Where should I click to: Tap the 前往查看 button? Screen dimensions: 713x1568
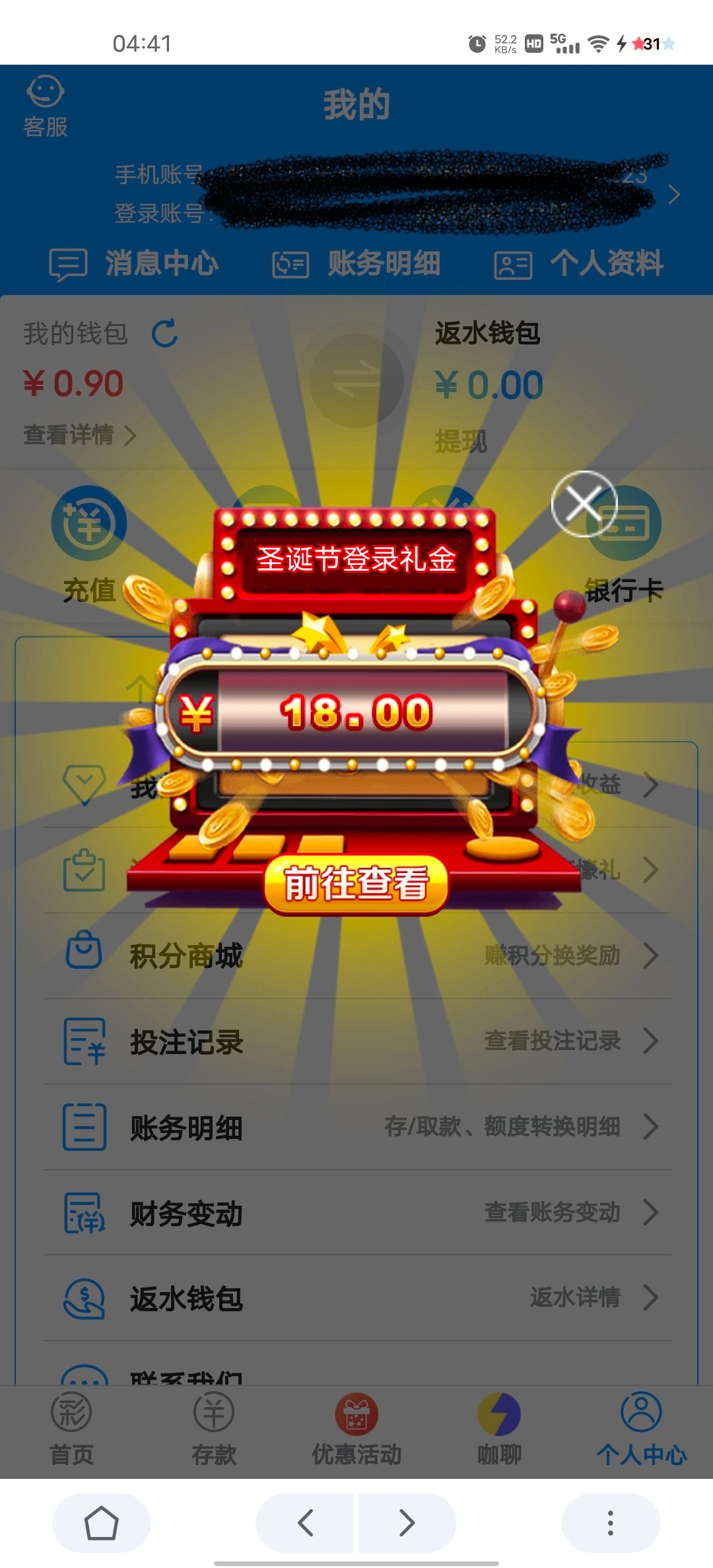tap(356, 884)
